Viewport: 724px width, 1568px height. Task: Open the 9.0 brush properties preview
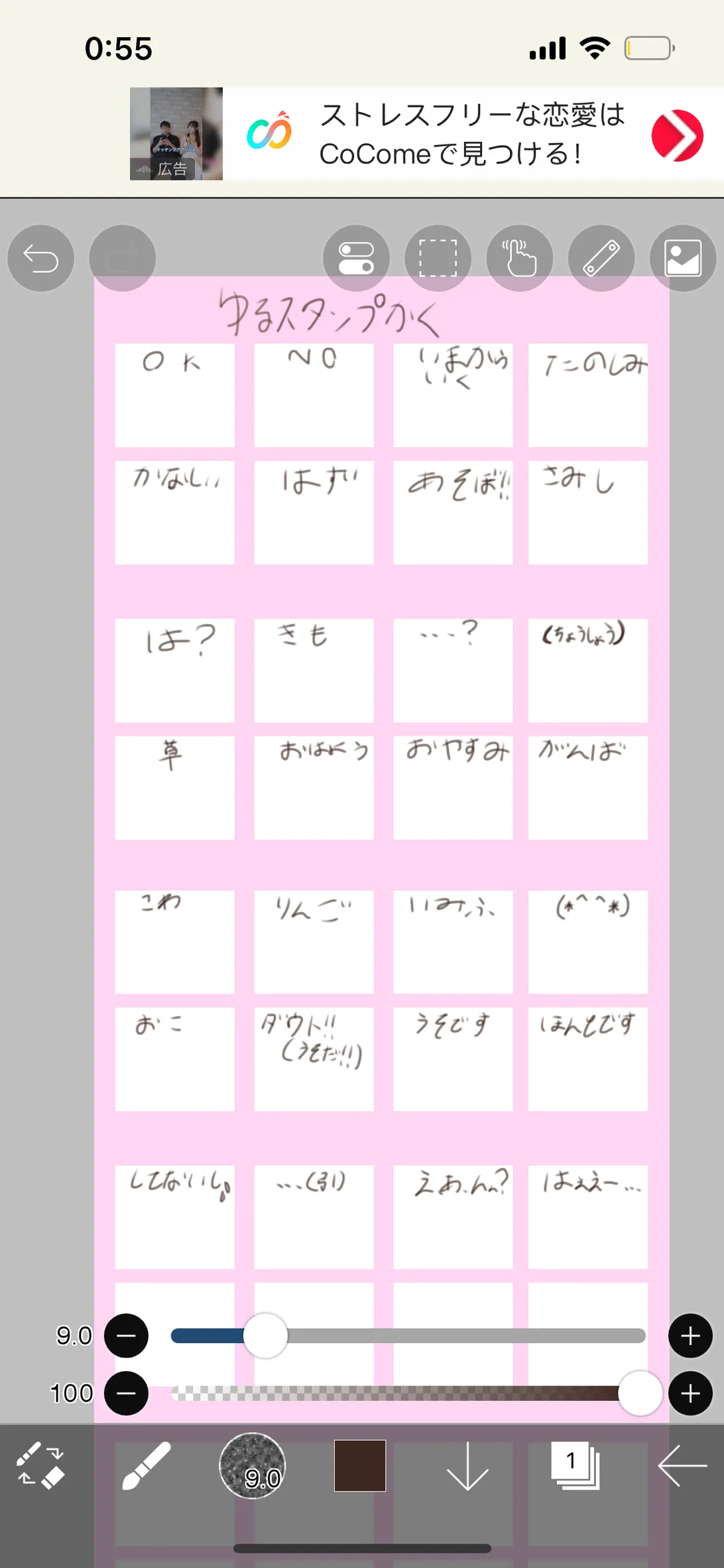pos(253,1466)
